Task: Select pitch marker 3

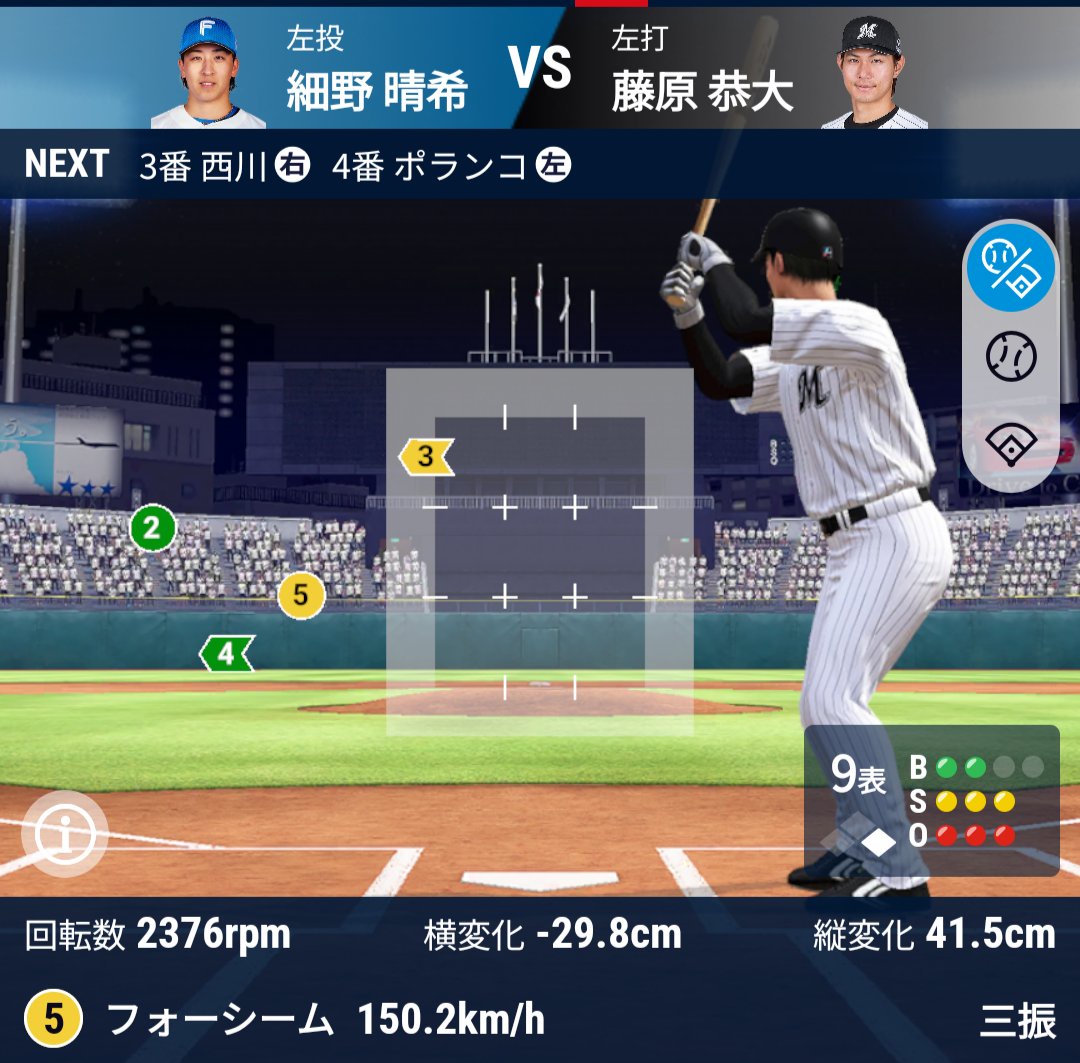Action: coord(427,457)
